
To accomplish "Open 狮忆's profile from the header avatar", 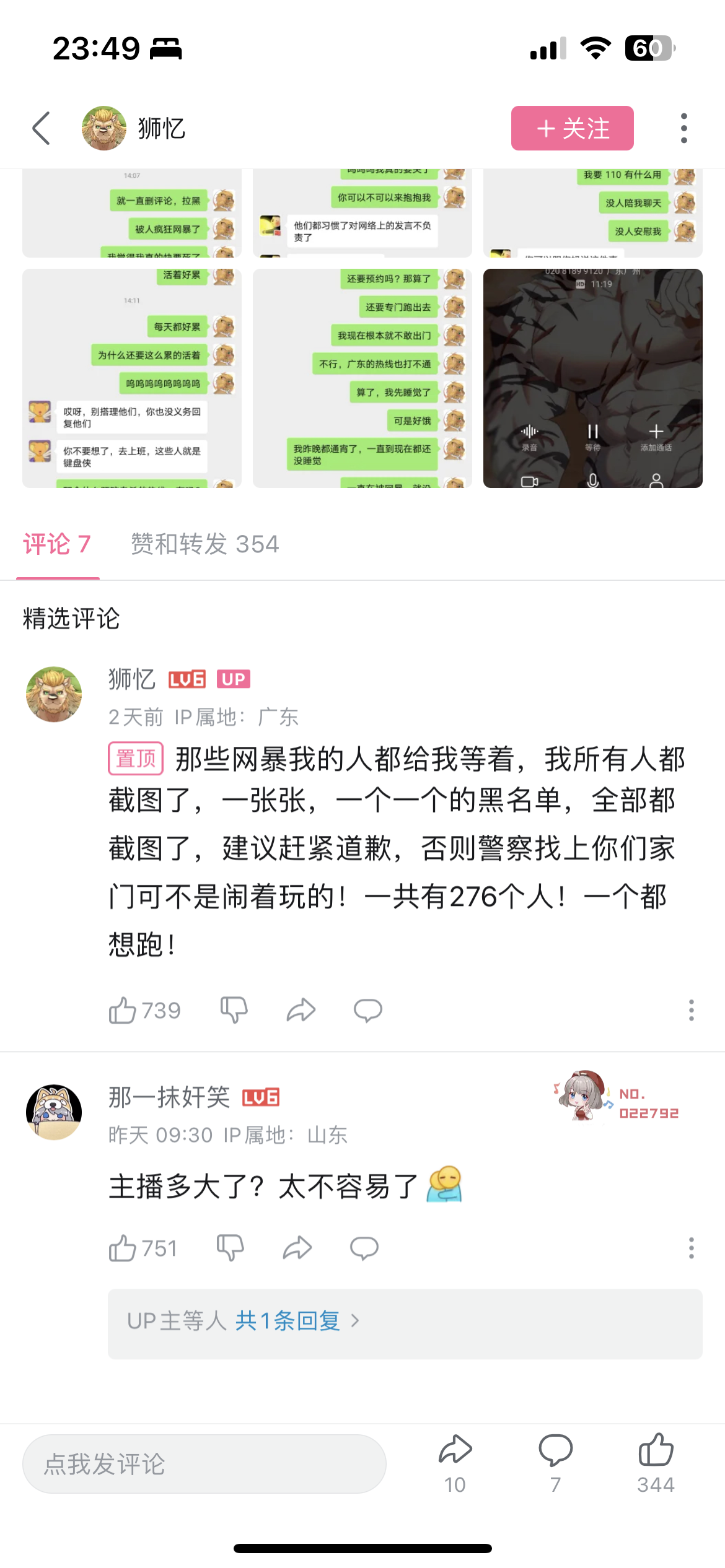I will (104, 128).
